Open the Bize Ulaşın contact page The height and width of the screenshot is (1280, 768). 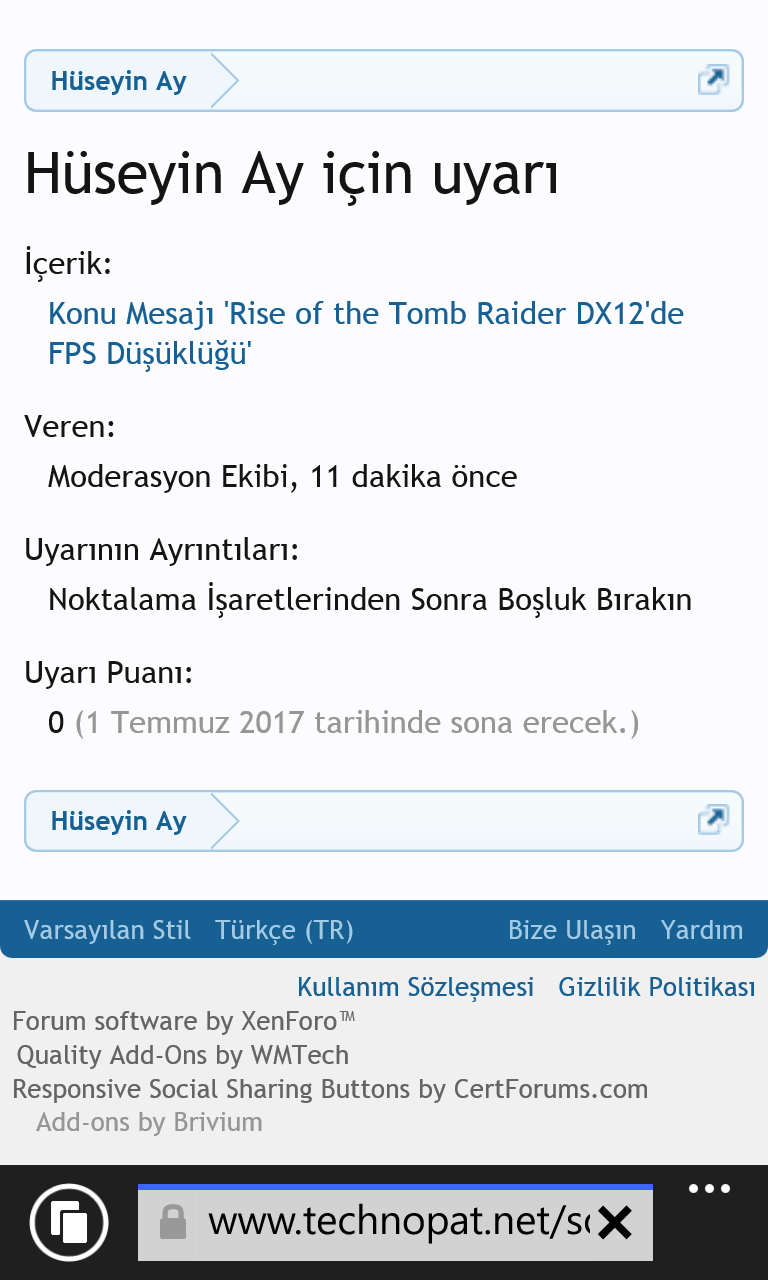(574, 930)
